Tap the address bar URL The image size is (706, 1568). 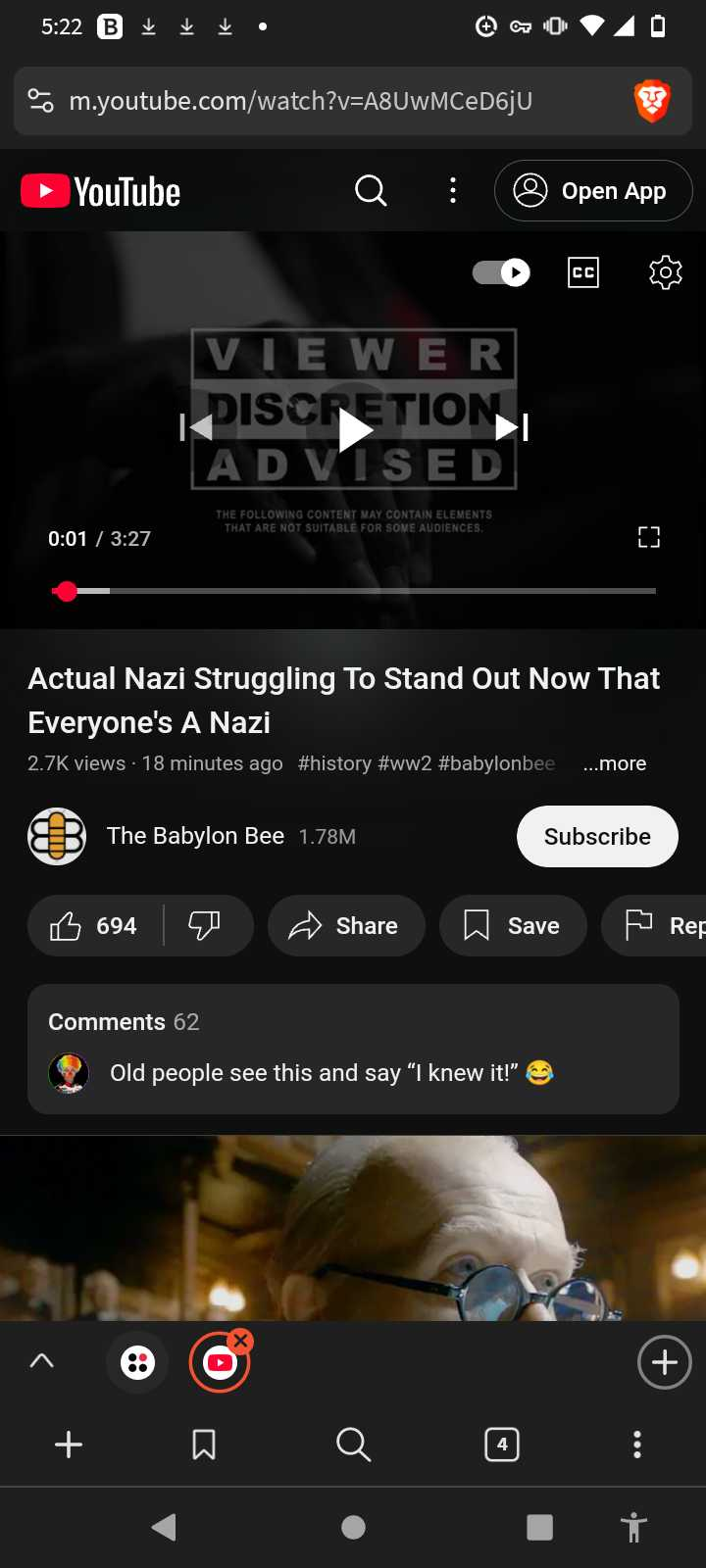[x=301, y=101]
